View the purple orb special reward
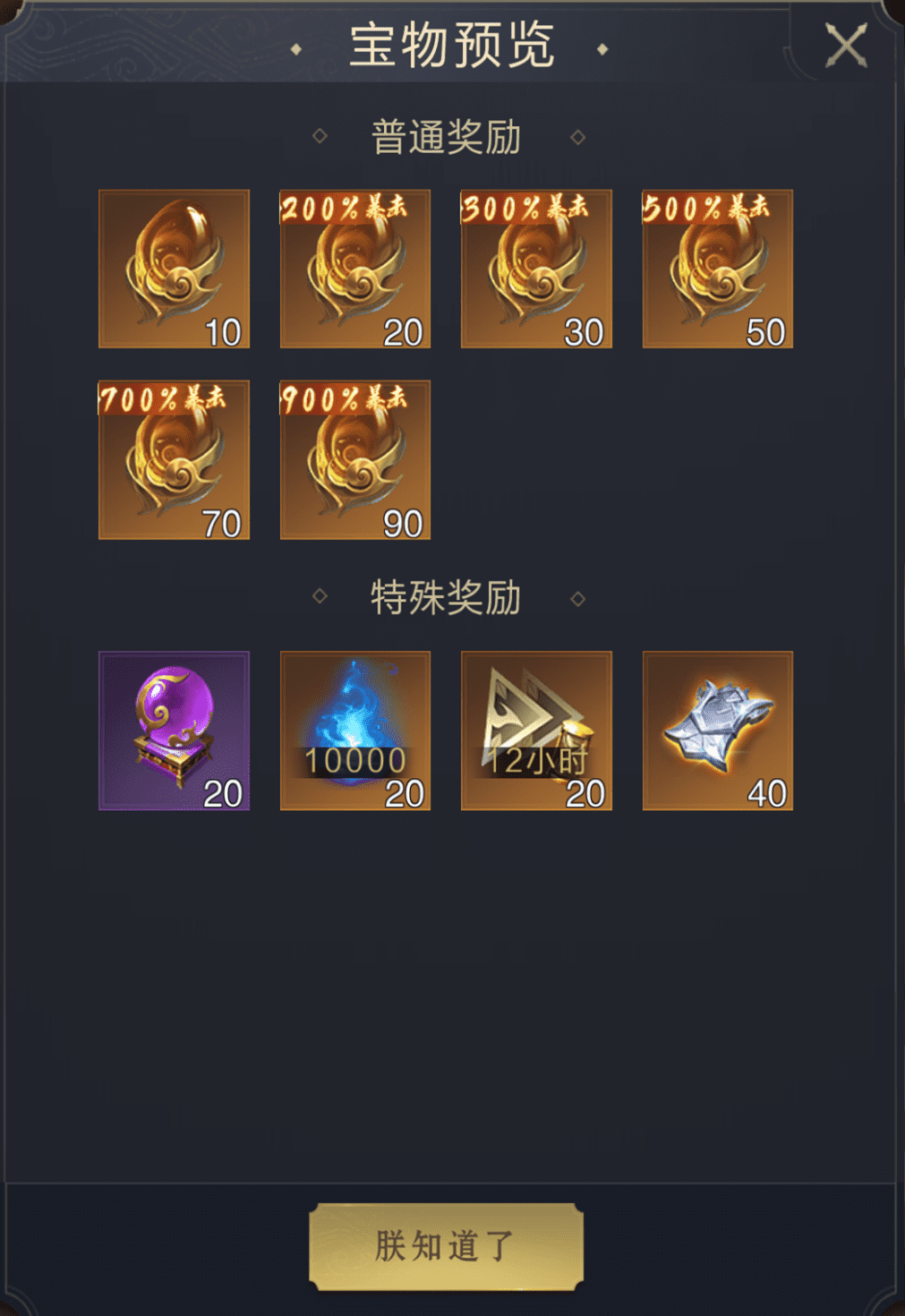Viewport: 905px width, 1316px height. 174,731
